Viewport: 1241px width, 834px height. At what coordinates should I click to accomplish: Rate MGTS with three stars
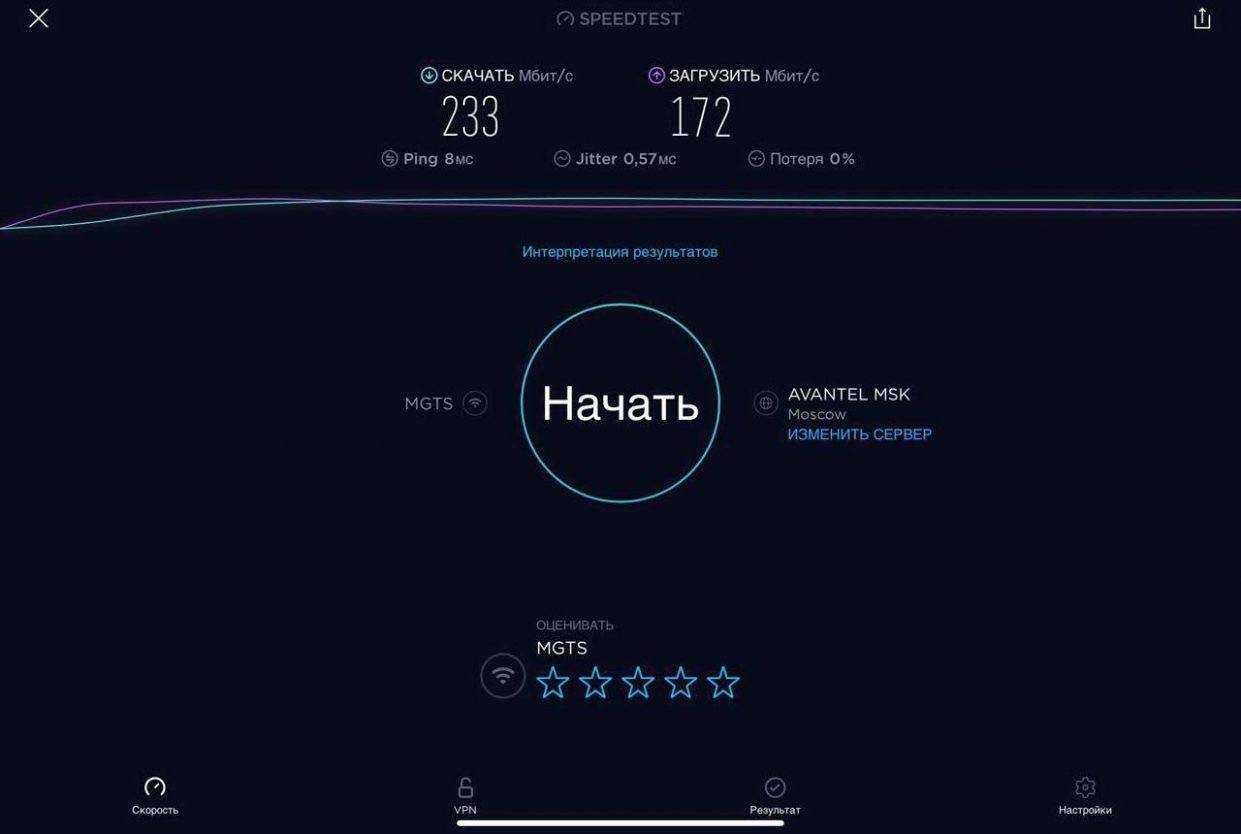click(638, 683)
